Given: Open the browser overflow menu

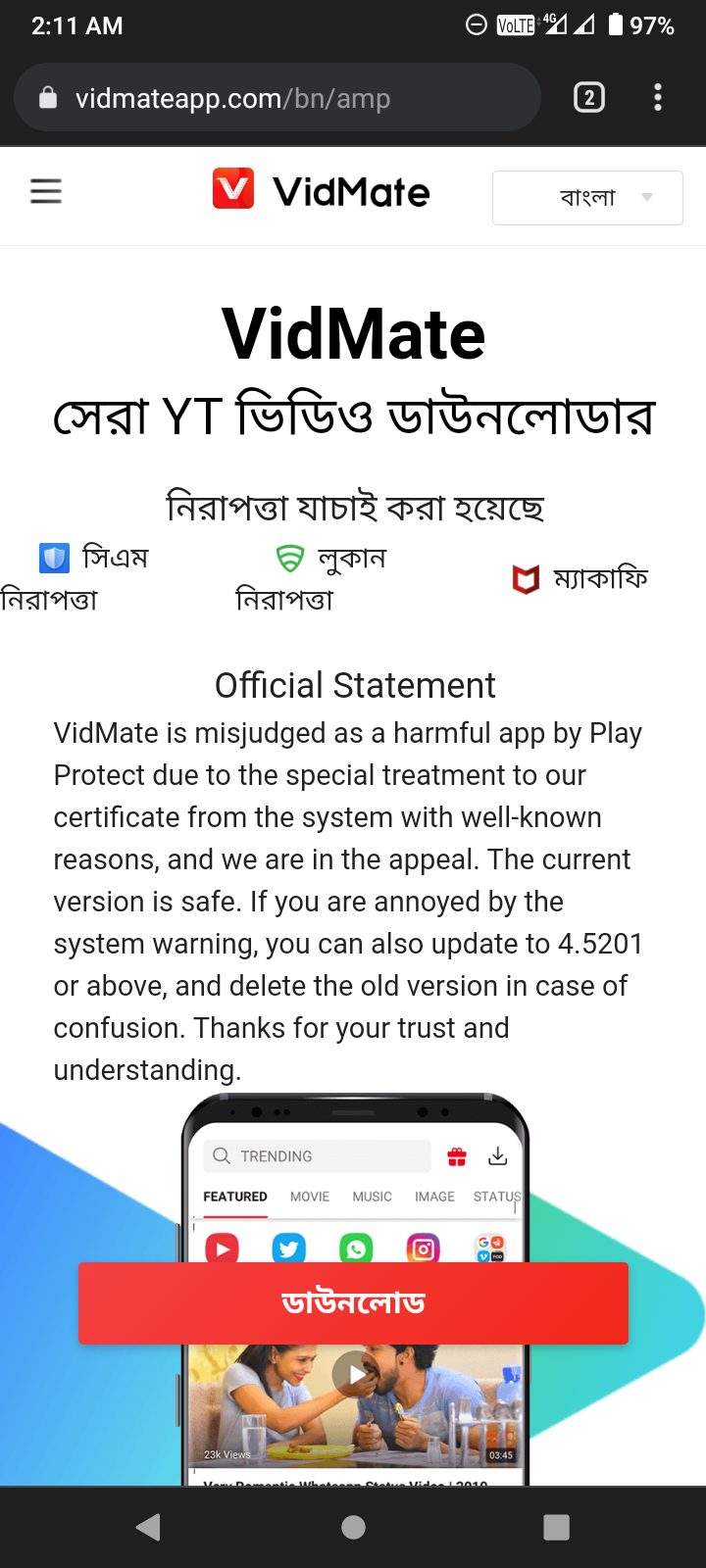Looking at the screenshot, I should click(x=658, y=98).
